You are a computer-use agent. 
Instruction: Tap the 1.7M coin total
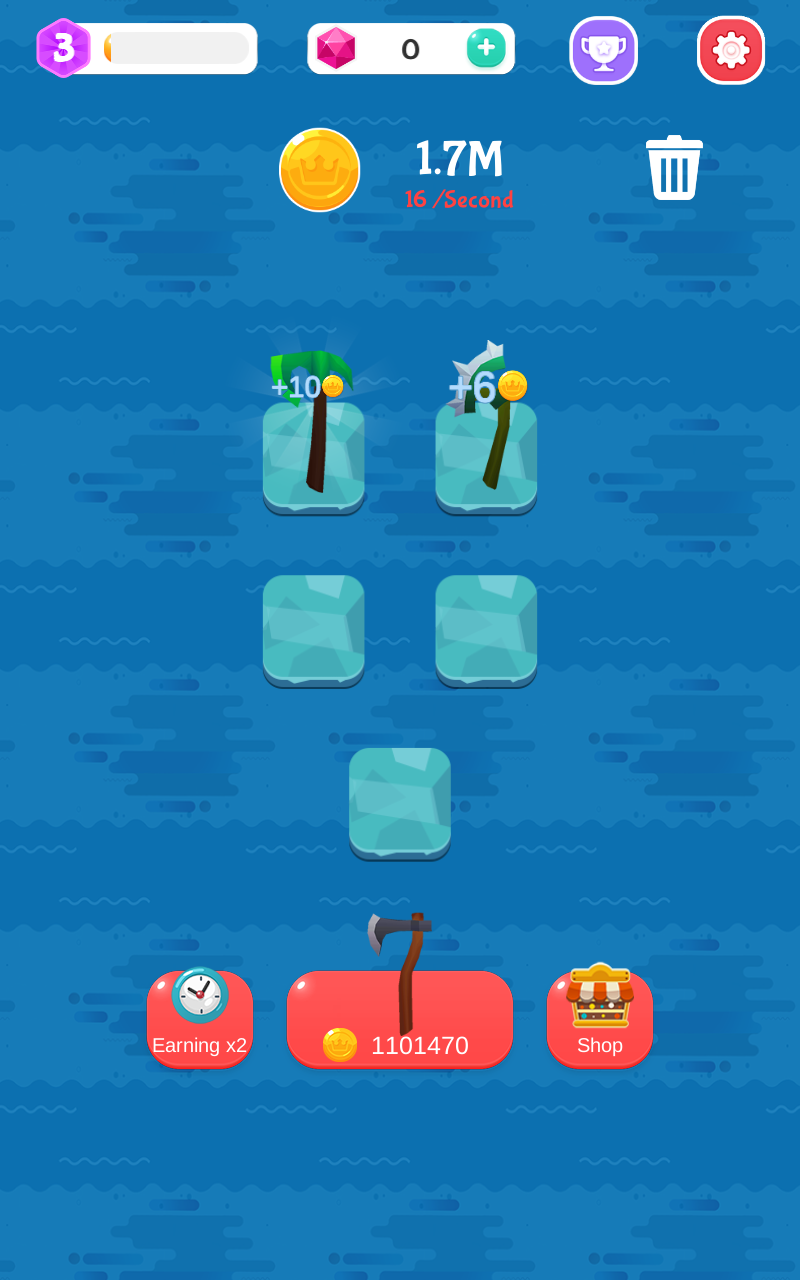460,160
